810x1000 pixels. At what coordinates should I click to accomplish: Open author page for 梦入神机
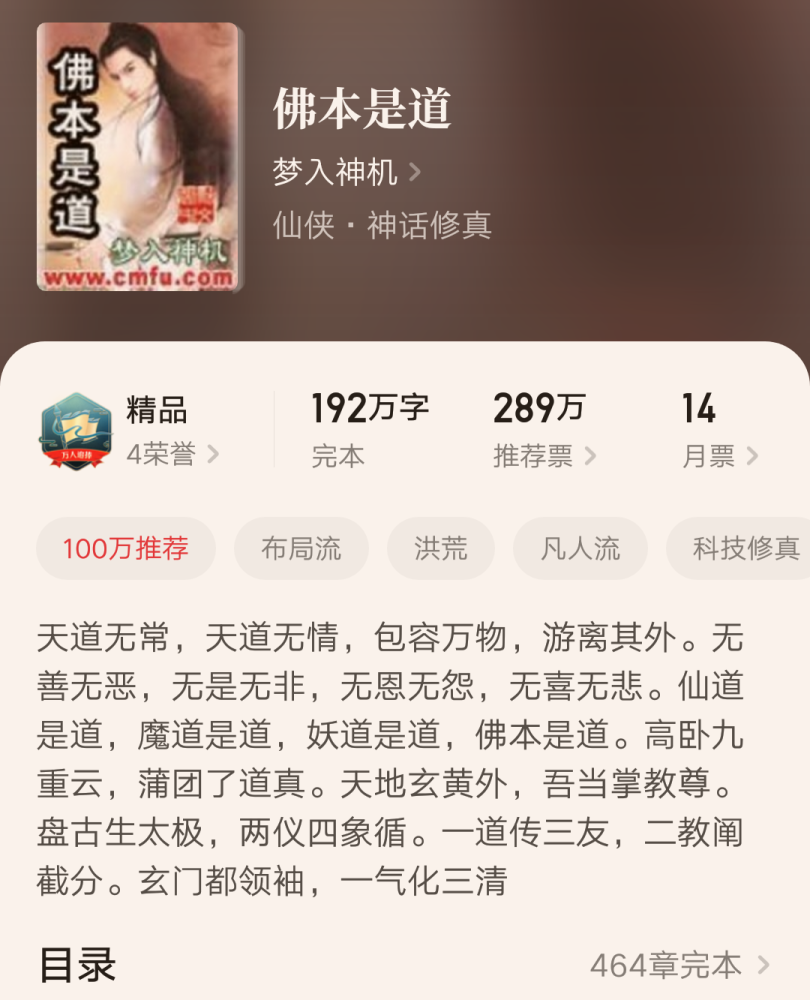346,172
